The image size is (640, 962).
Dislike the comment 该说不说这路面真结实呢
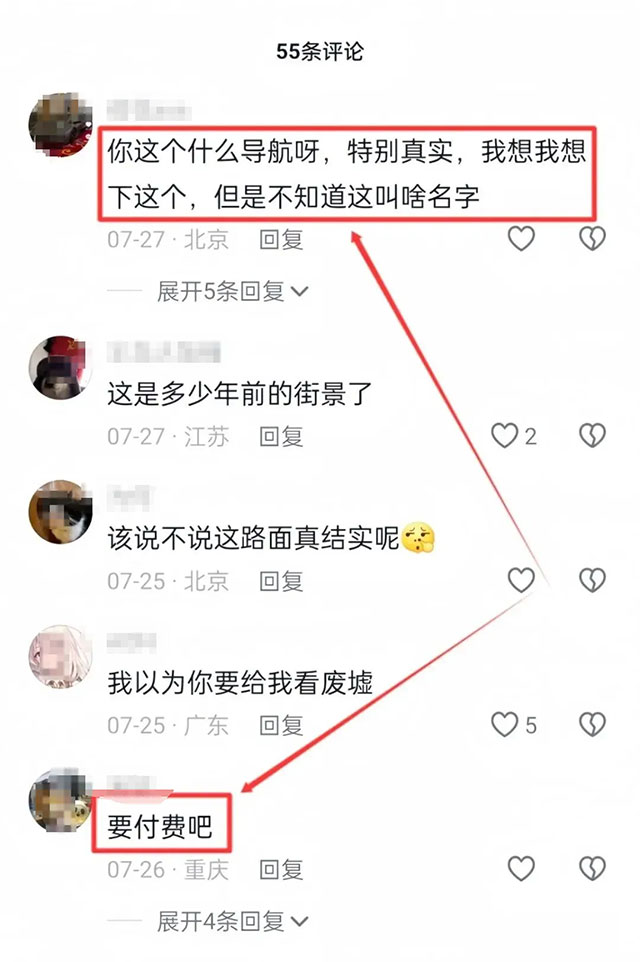(x=593, y=580)
